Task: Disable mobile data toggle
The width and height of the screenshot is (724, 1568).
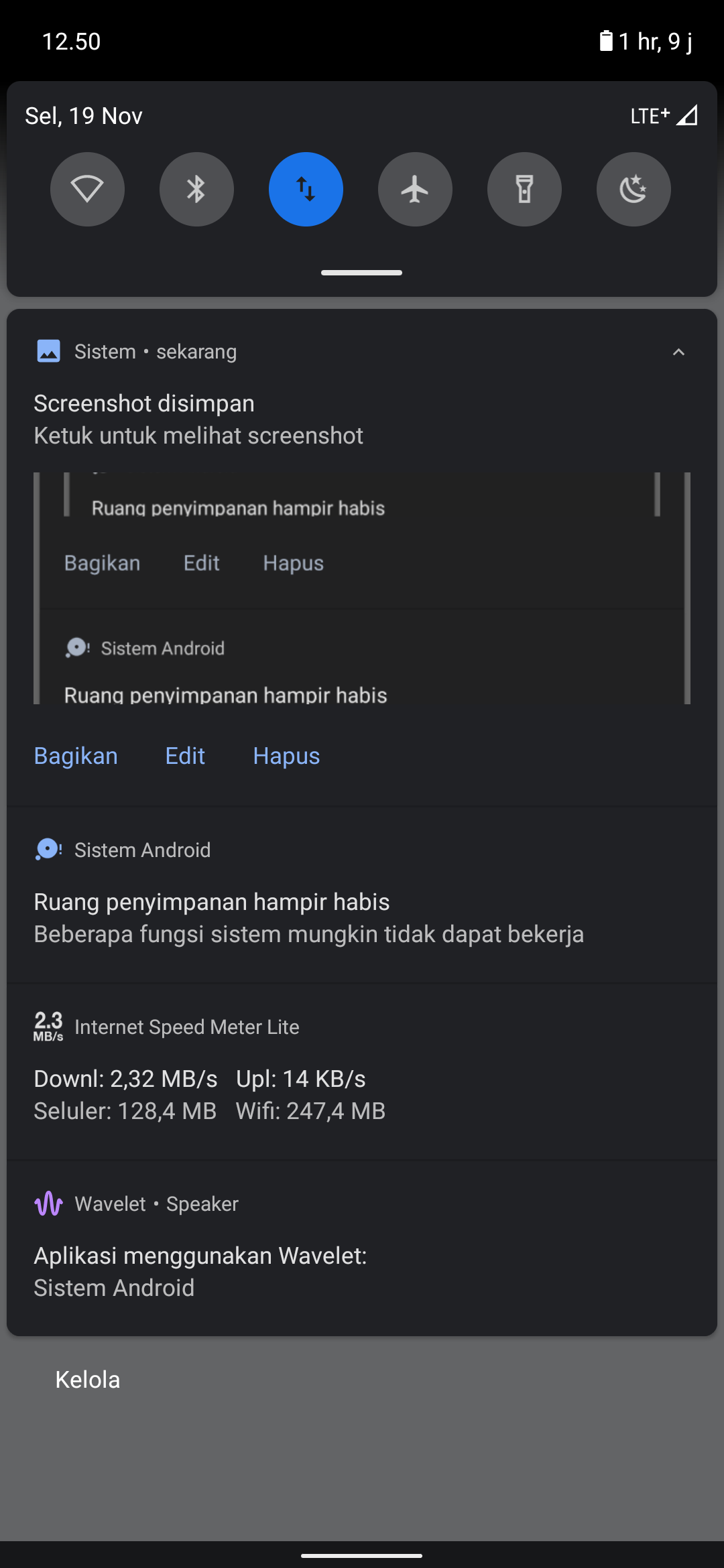Action: [306, 189]
